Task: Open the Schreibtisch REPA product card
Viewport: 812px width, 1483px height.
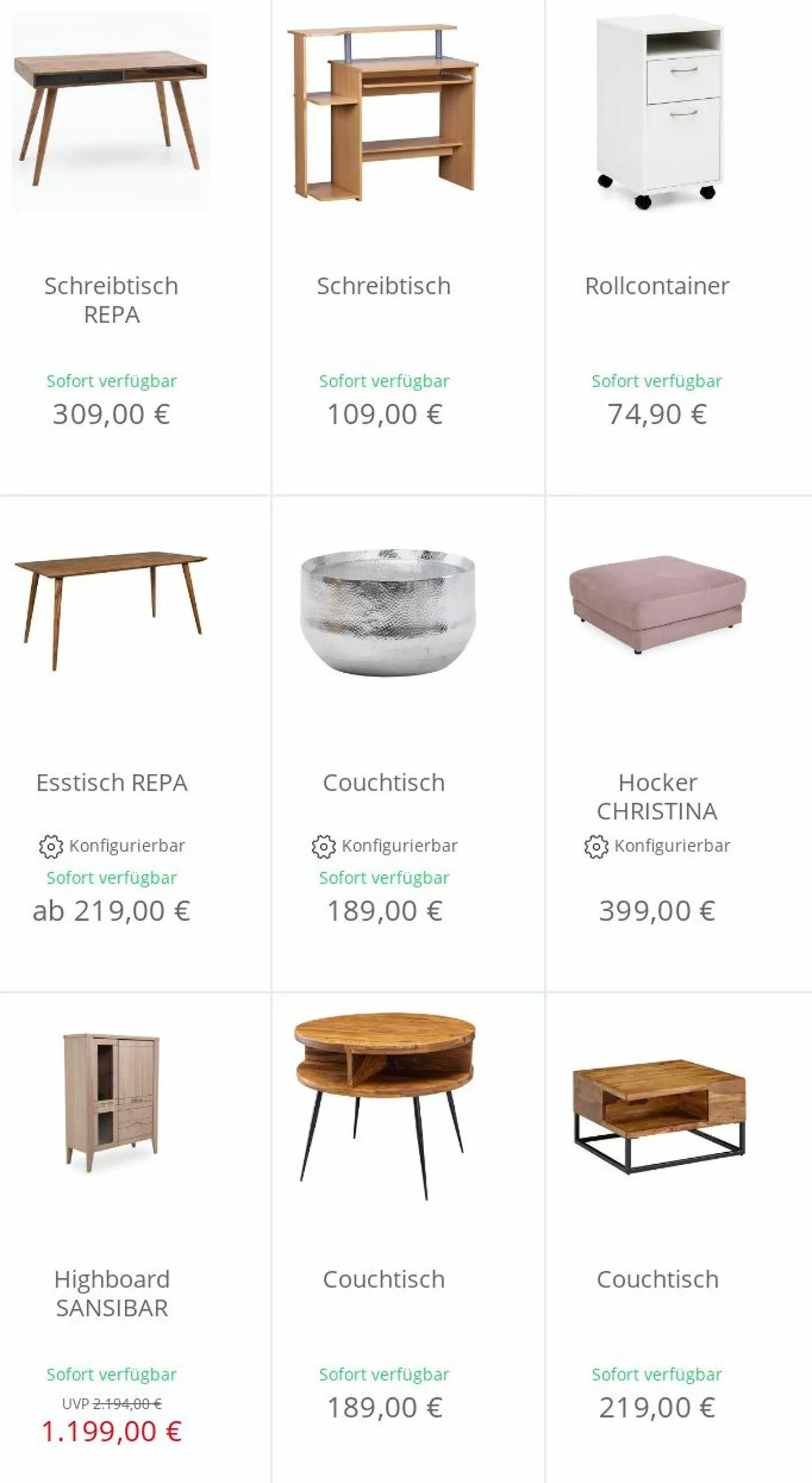Action: coord(135,247)
